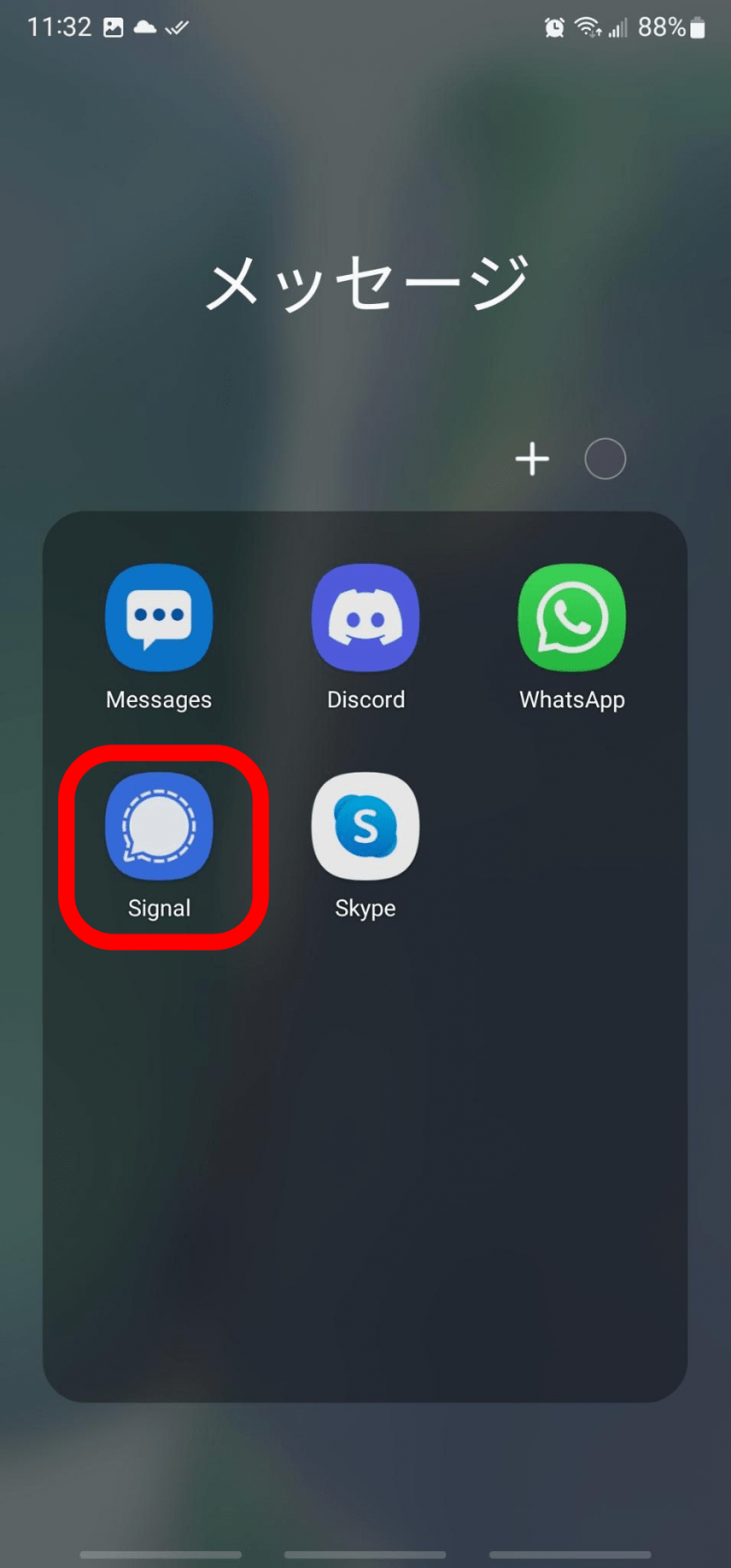Launch Discord from the folder
Image resolution: width=731 pixels, height=1568 pixels.
tap(365, 619)
